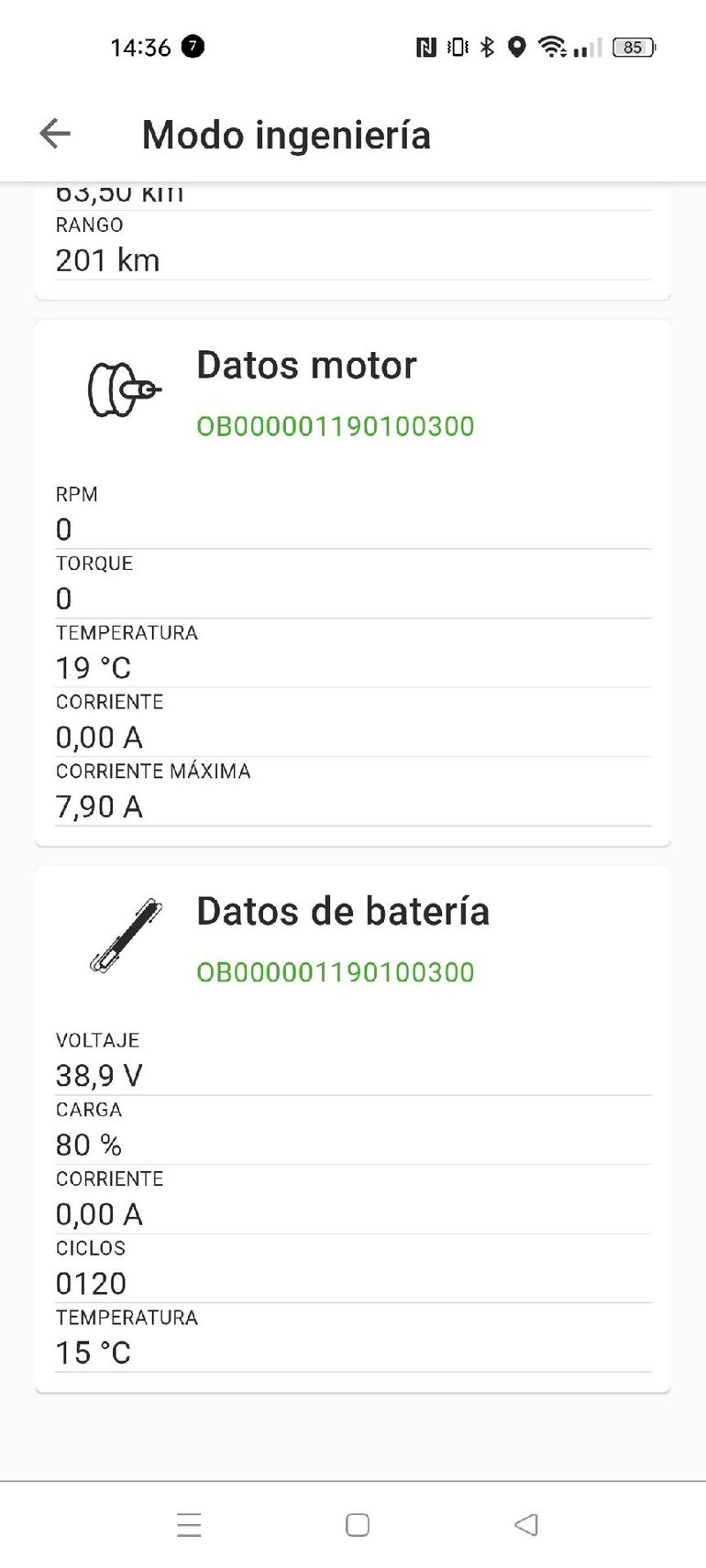Open recent apps from navigation bar
The image size is (706, 1568).
click(189, 1525)
